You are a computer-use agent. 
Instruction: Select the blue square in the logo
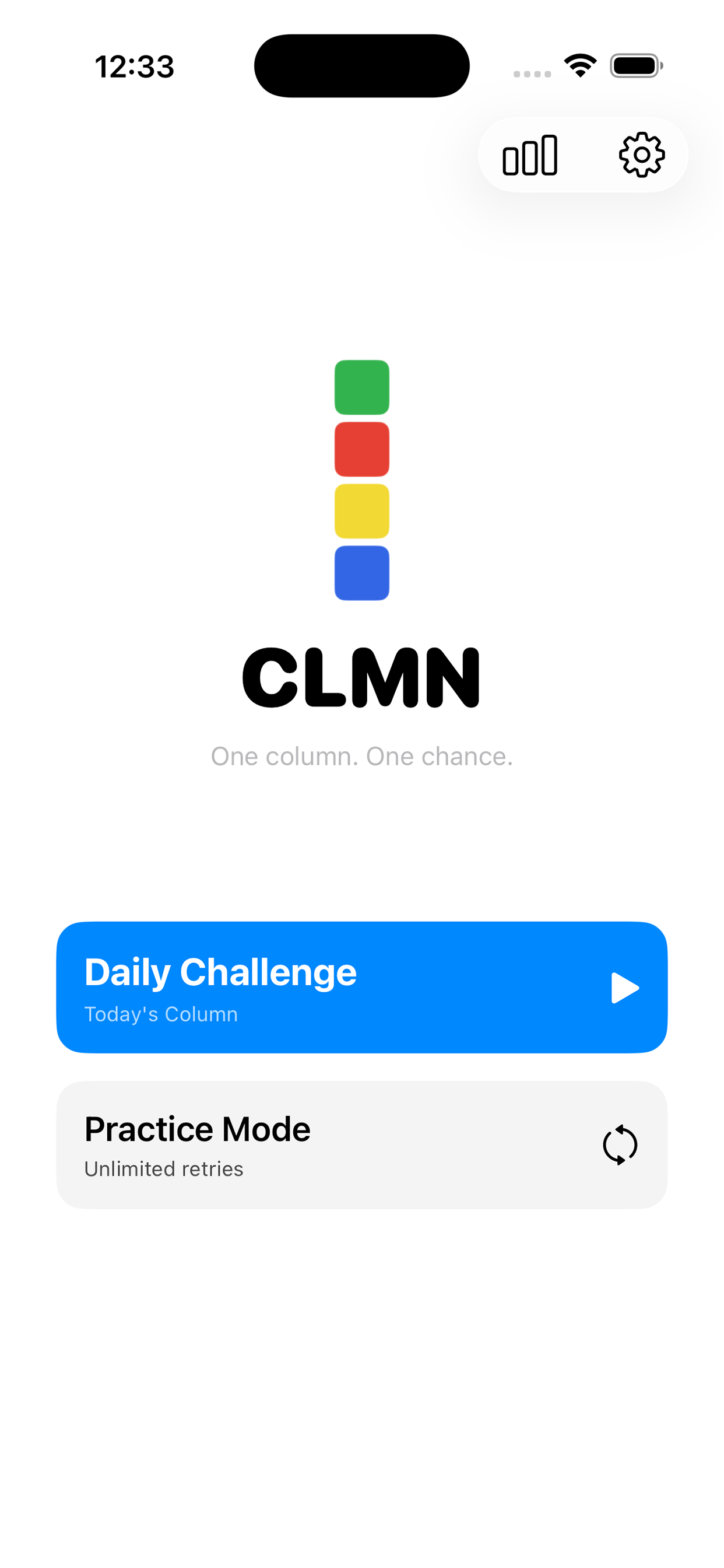point(361,573)
